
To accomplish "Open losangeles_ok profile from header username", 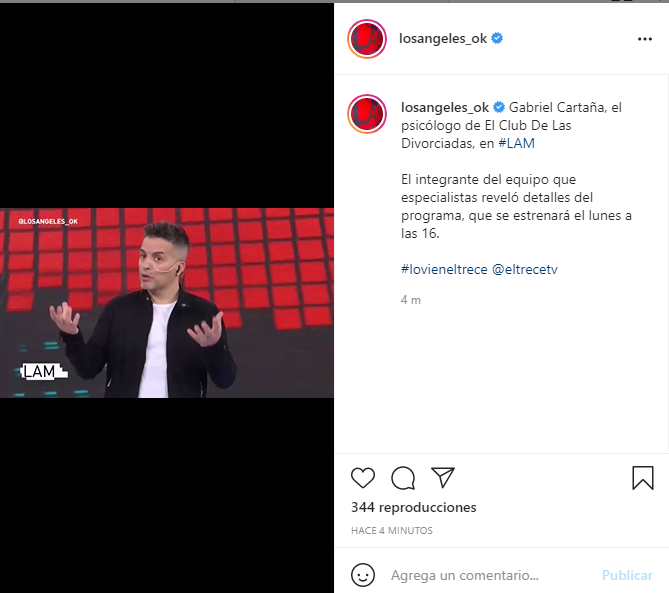I will pyautogui.click(x=443, y=39).
